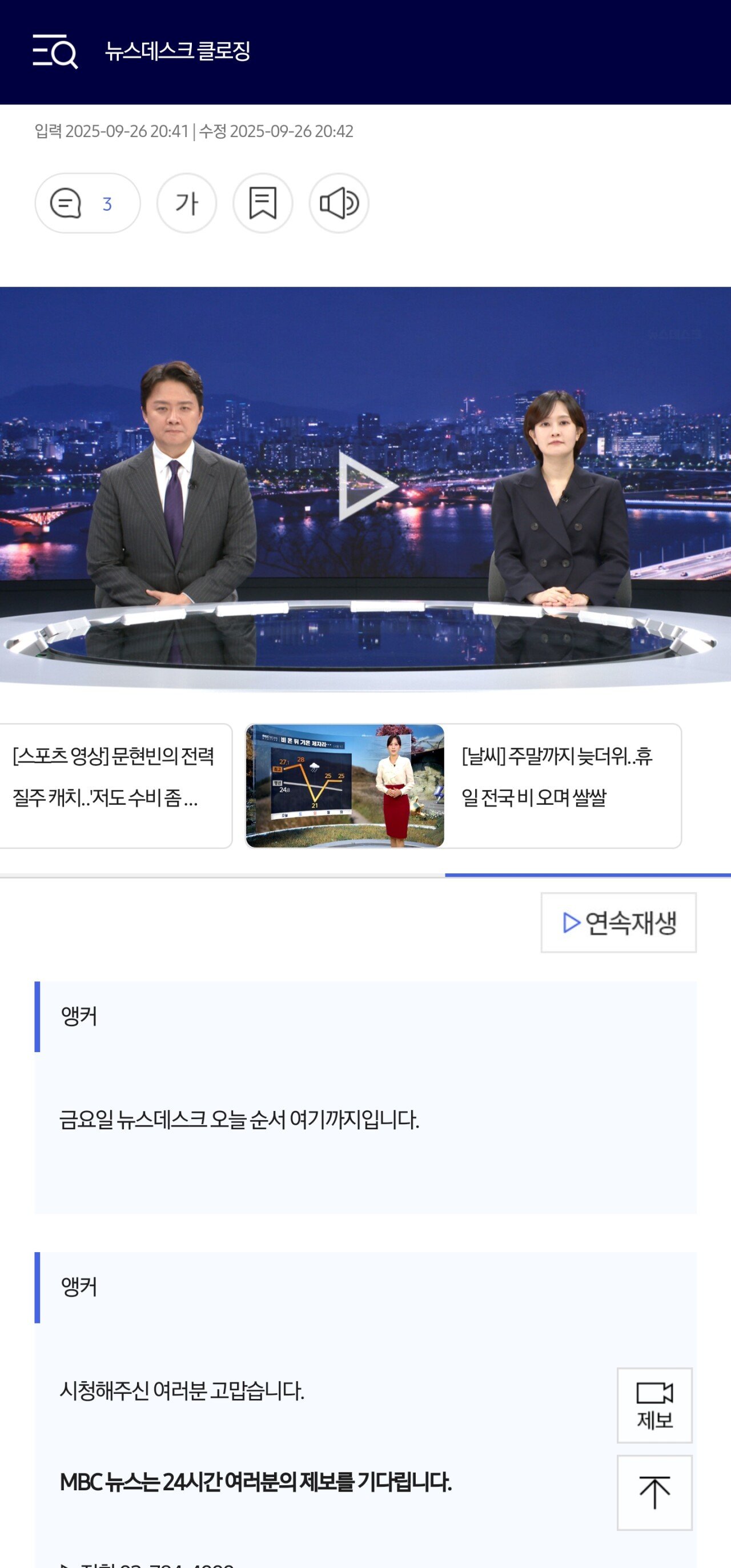Bookmark this news article
Screen dimensions: 731x1568
click(x=262, y=203)
